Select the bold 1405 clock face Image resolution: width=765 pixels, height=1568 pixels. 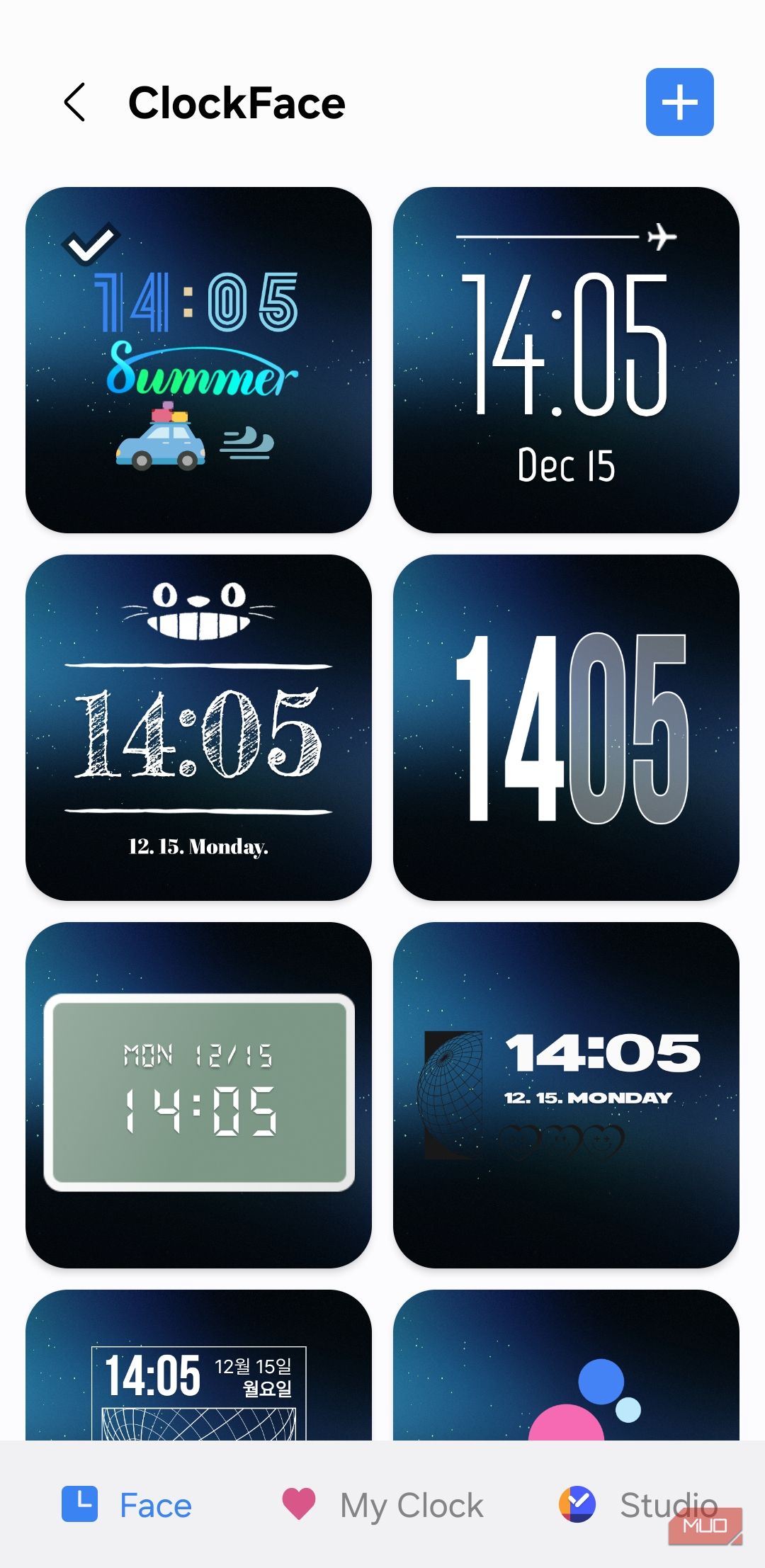(565, 727)
